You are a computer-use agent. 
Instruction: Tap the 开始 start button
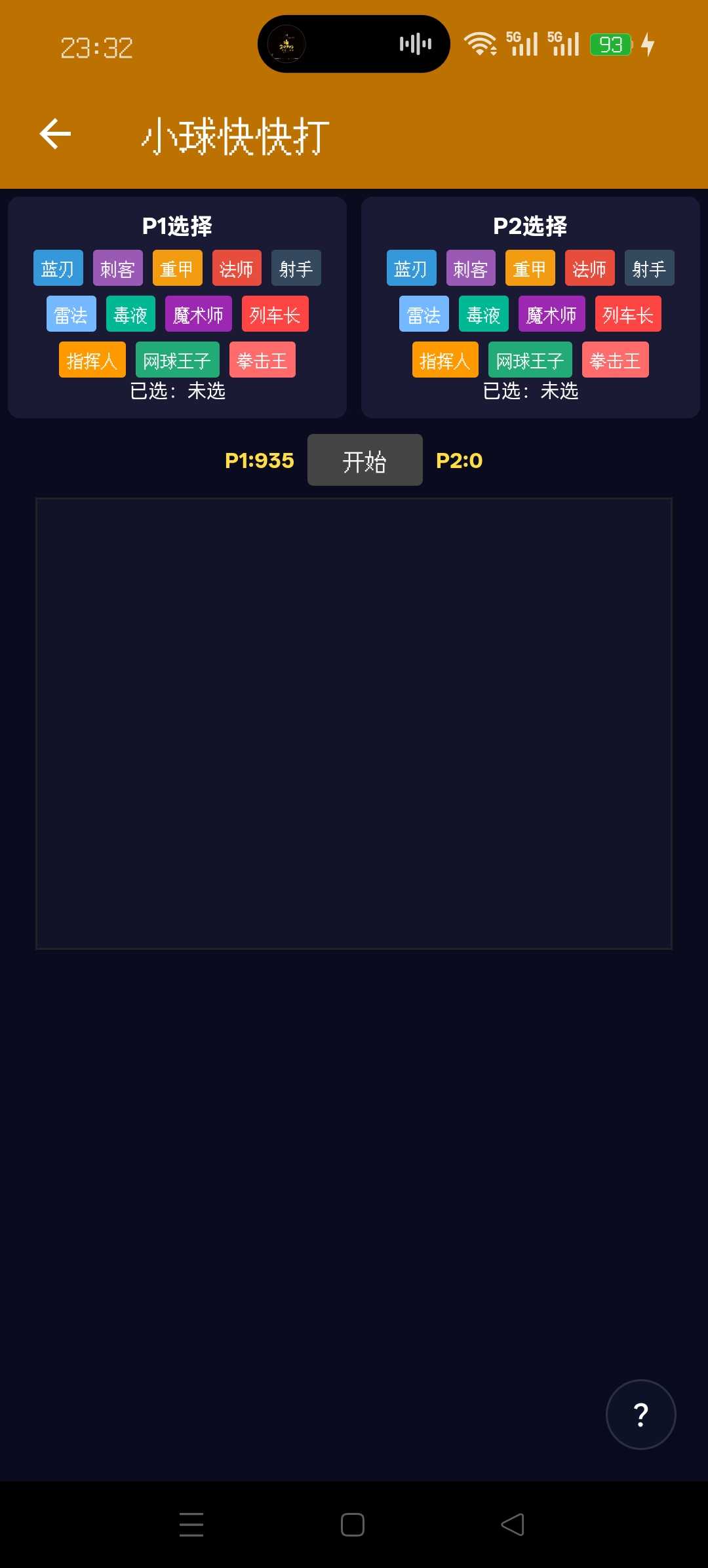[x=364, y=460]
